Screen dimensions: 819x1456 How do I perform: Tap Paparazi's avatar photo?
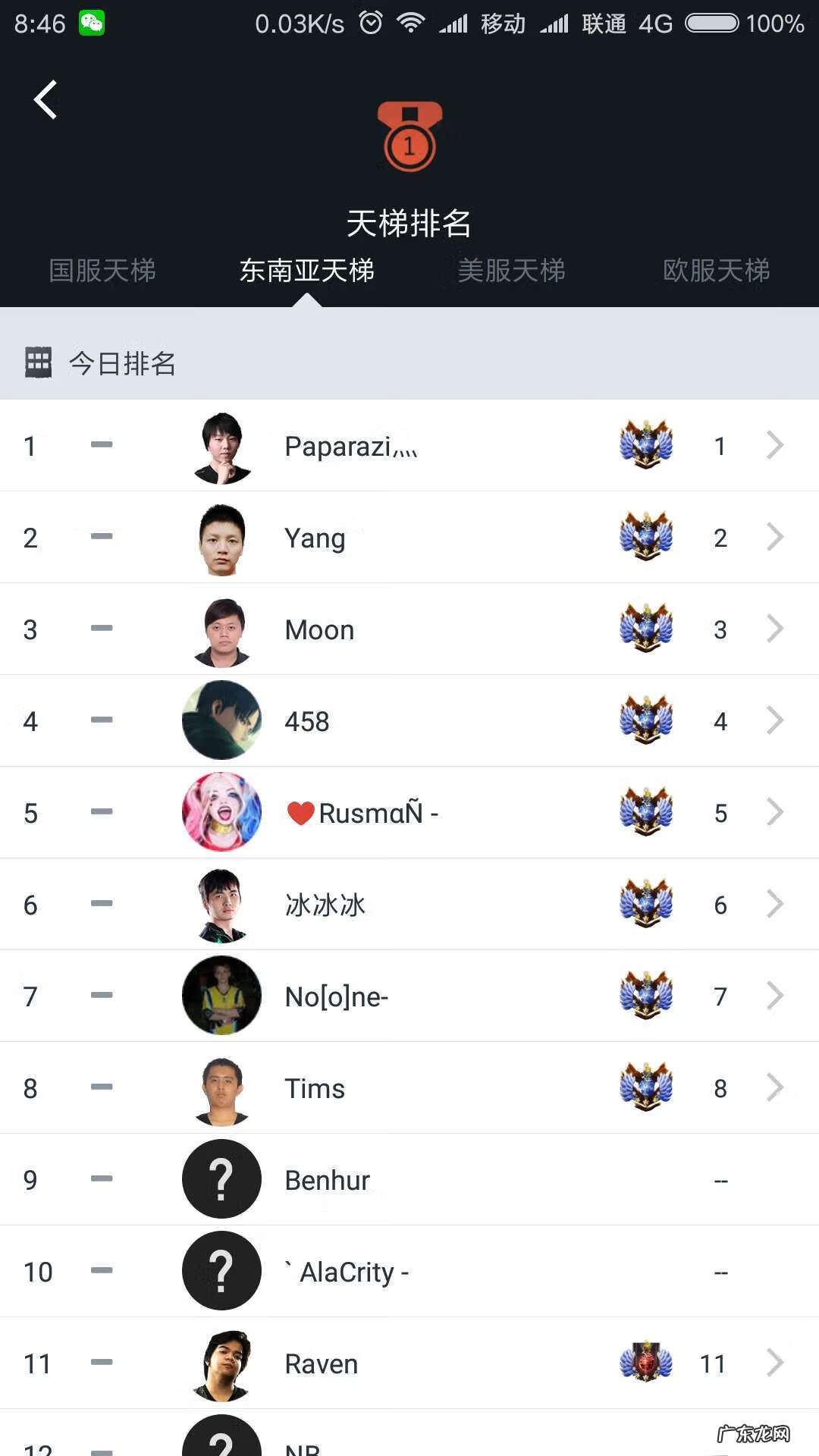coord(221,446)
